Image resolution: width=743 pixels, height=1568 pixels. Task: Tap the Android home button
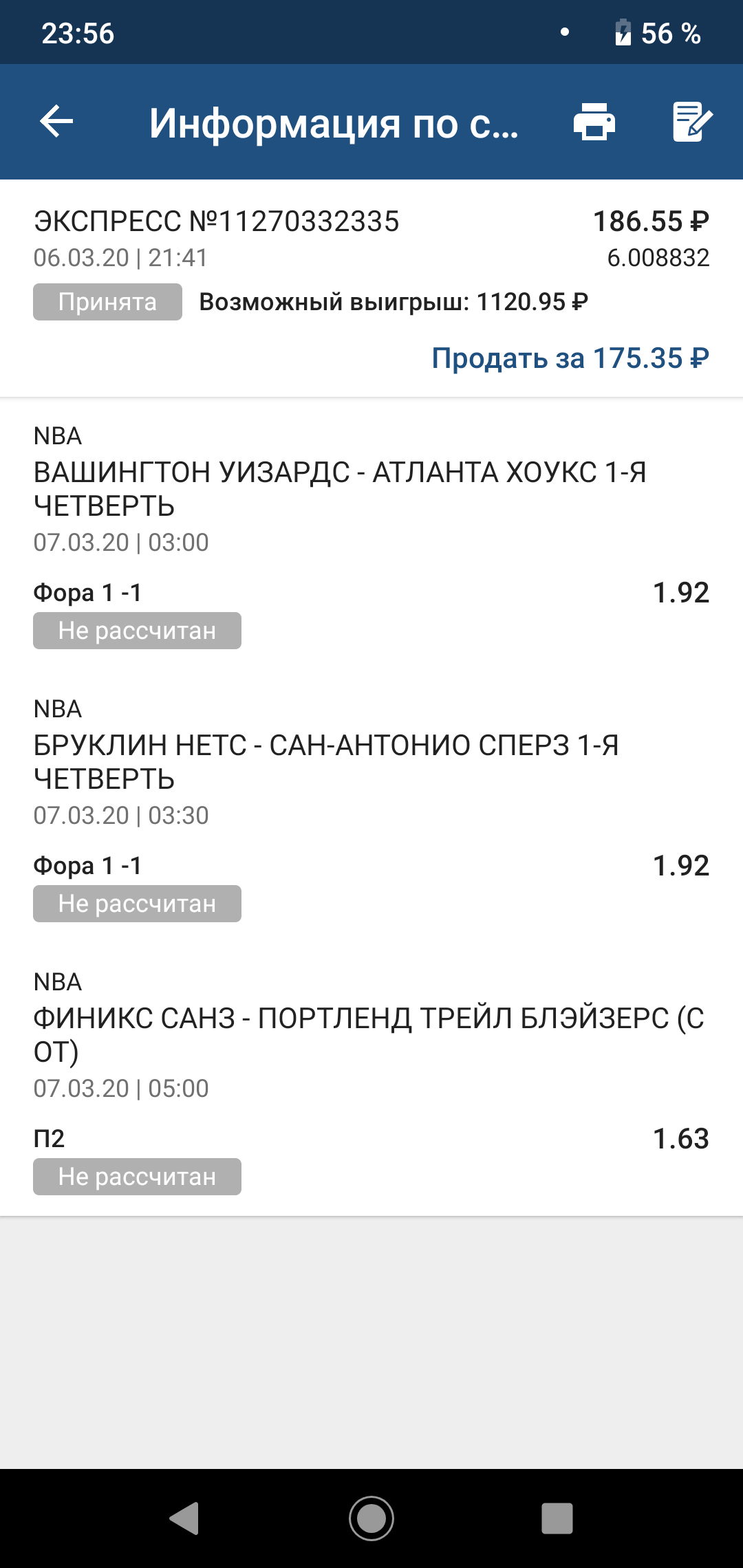tap(371, 1518)
